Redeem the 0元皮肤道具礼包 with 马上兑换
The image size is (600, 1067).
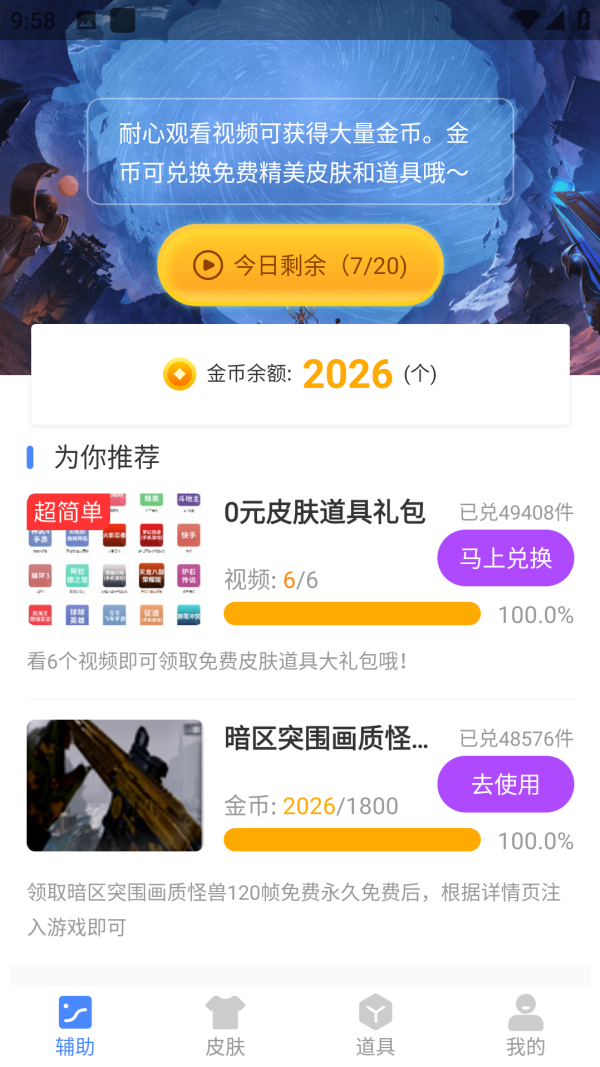click(505, 558)
